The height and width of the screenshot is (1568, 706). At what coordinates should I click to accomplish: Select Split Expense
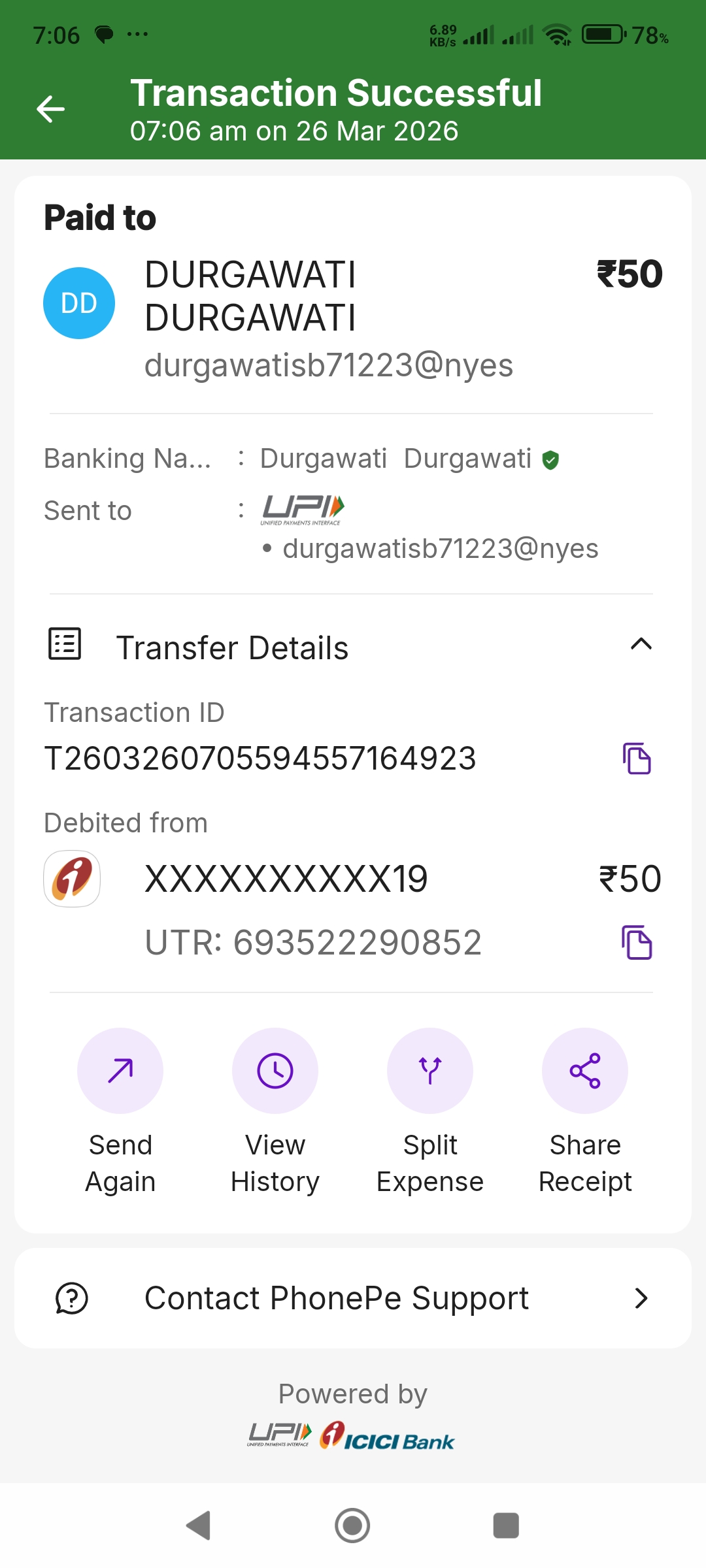(x=430, y=1071)
